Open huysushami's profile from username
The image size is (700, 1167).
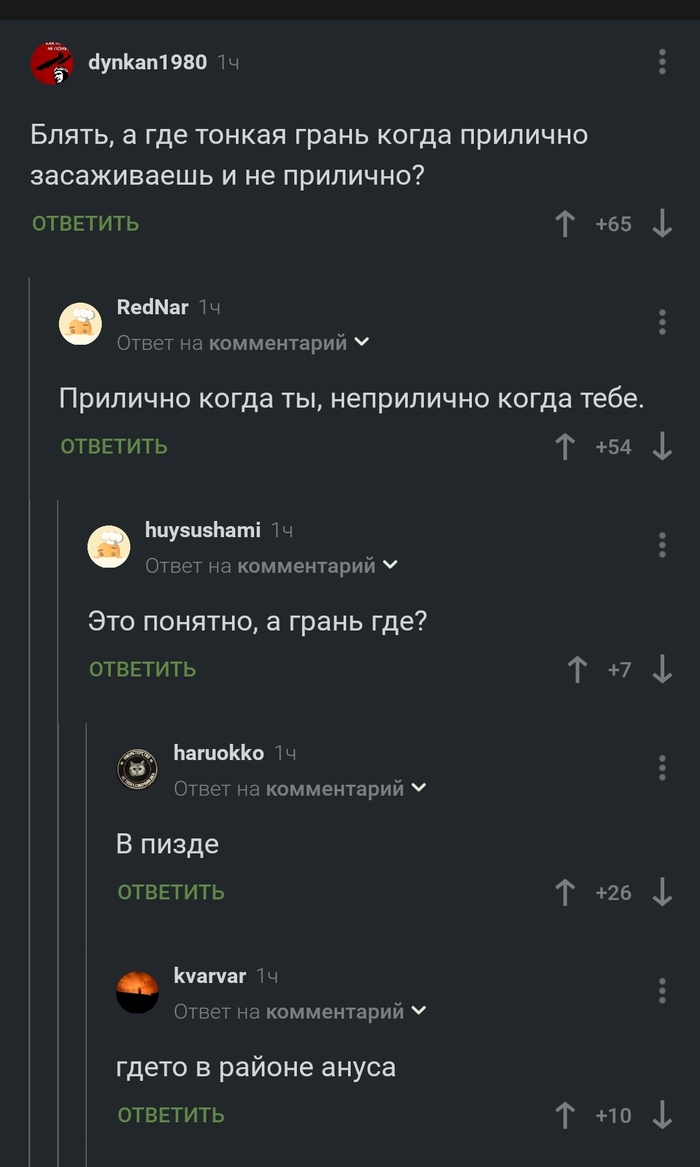click(x=202, y=530)
